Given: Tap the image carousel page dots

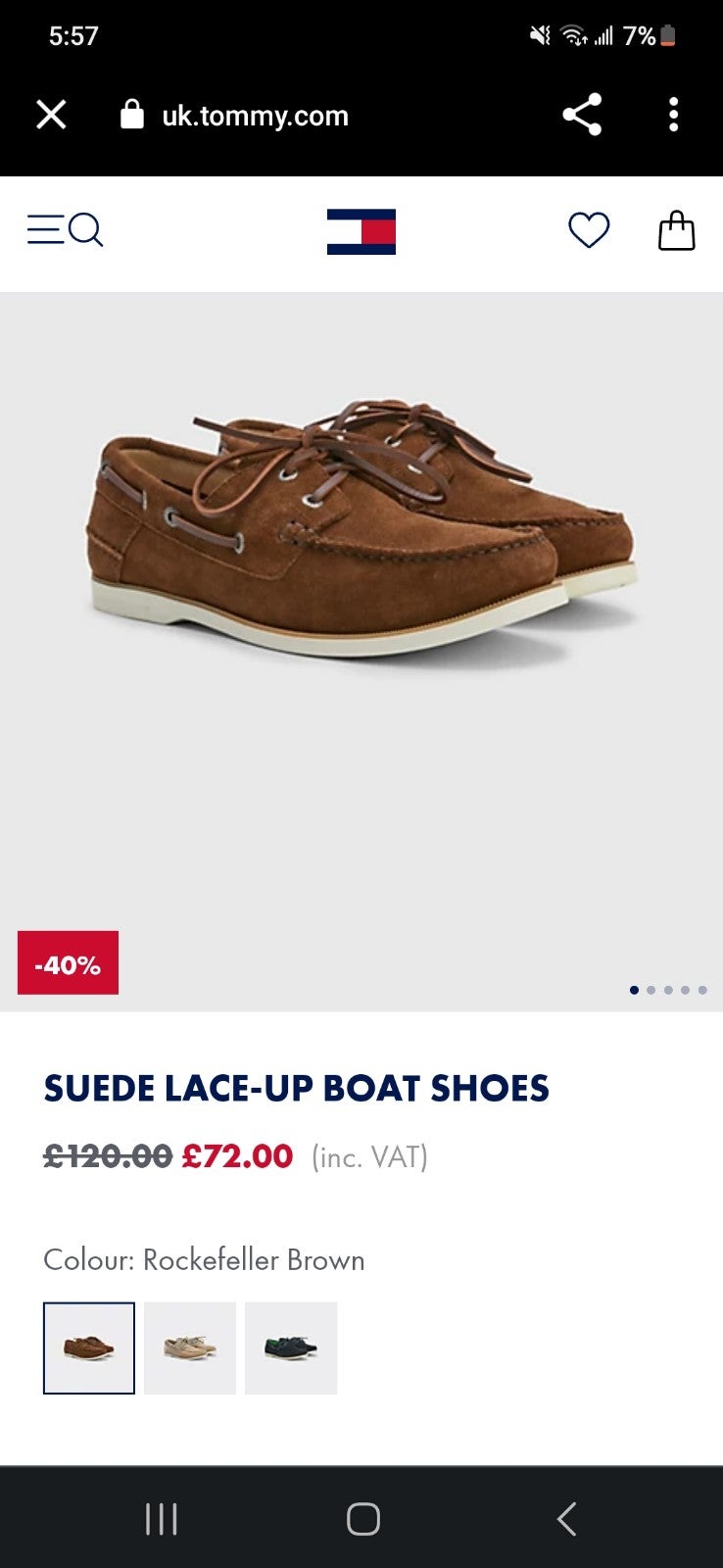Looking at the screenshot, I should [668, 990].
